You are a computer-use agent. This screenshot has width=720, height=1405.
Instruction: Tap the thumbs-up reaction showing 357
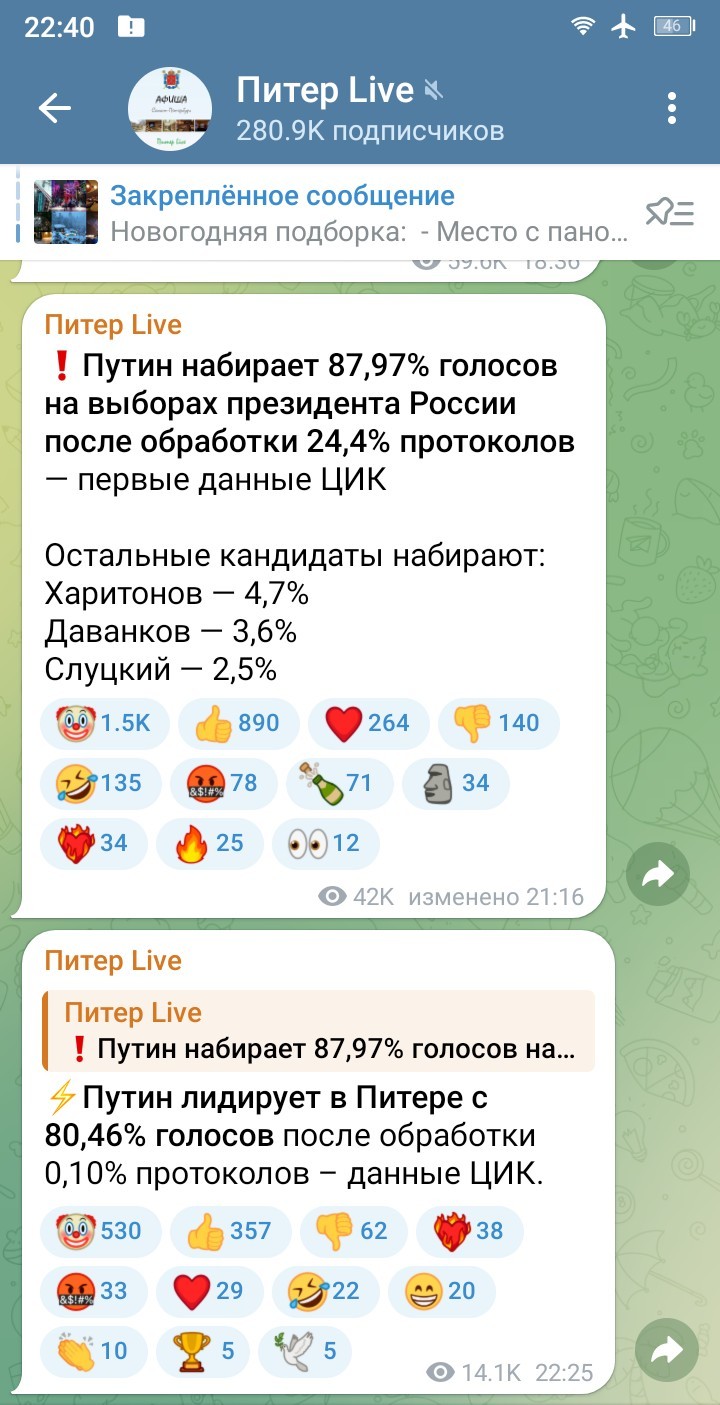pyautogui.click(x=230, y=1231)
